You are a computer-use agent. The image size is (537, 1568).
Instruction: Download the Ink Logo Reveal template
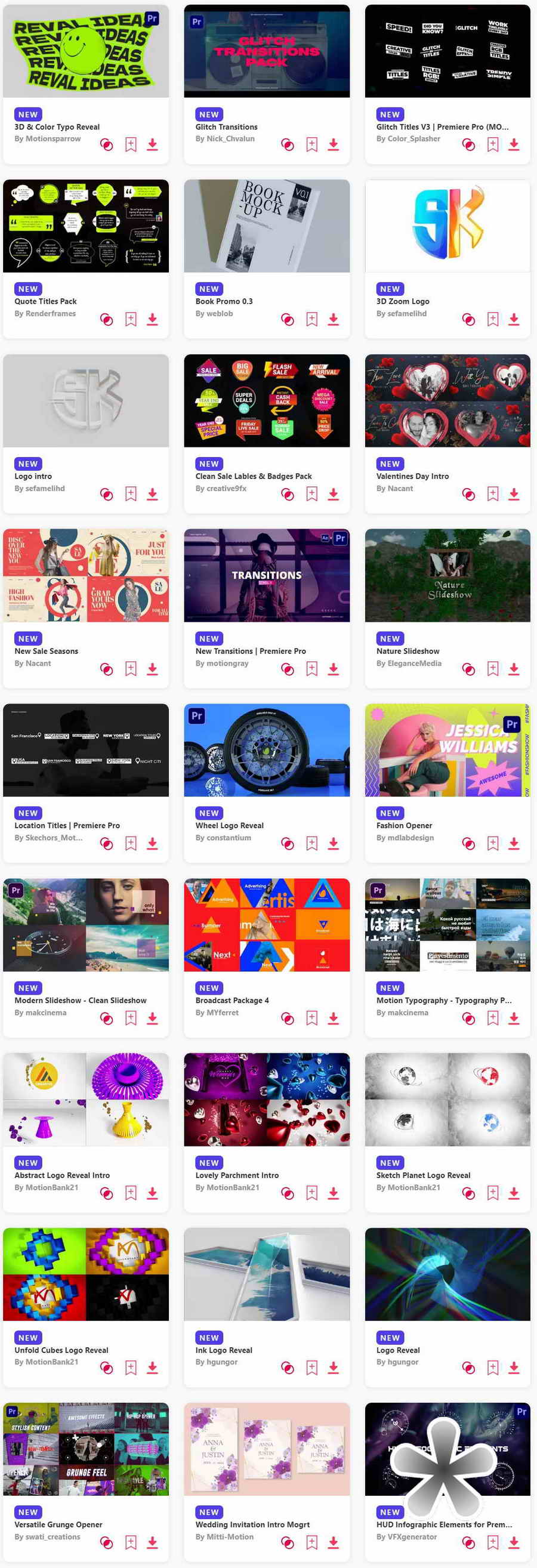coord(333,1368)
